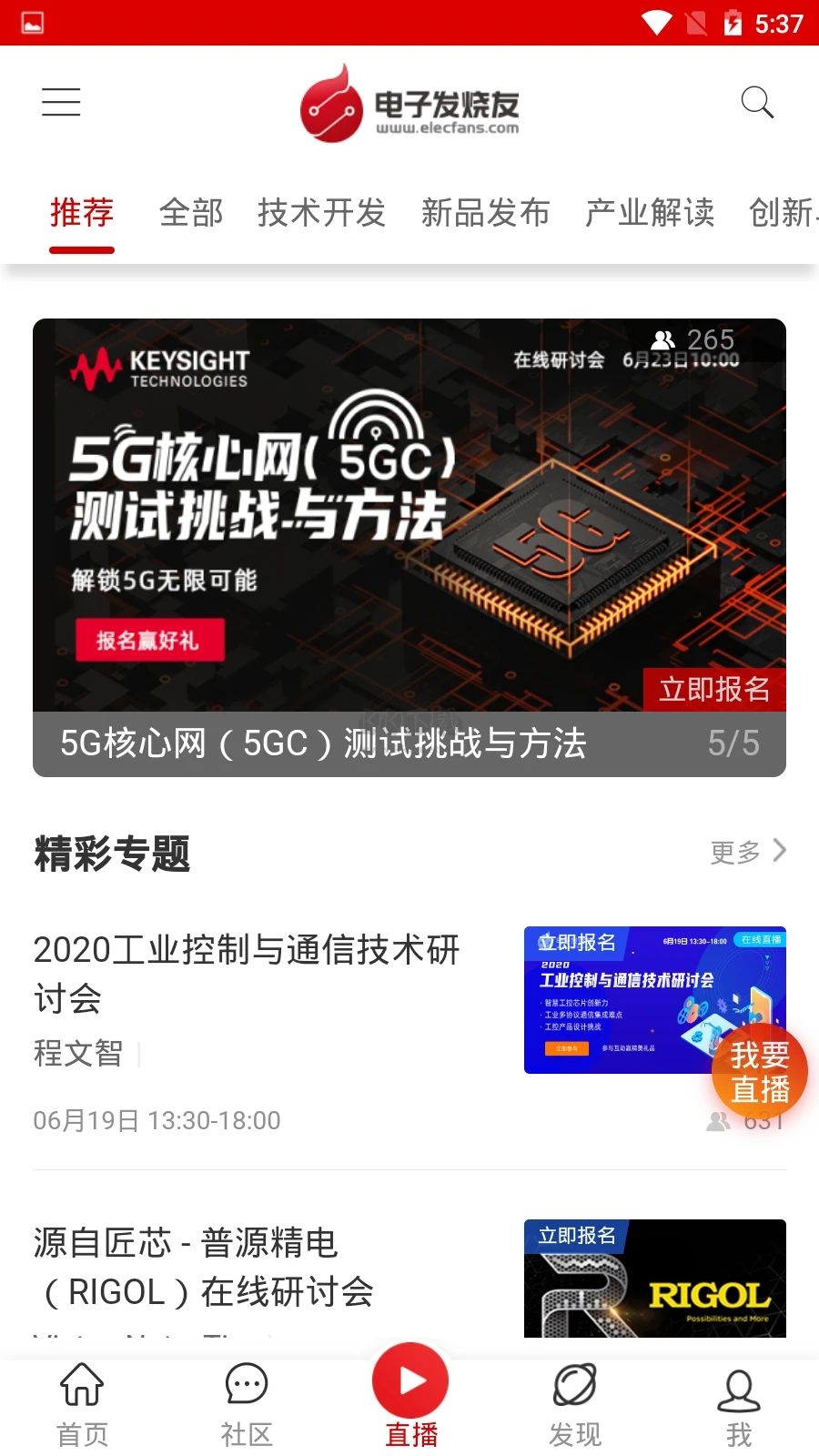Switch to the 全部 tab

click(191, 213)
